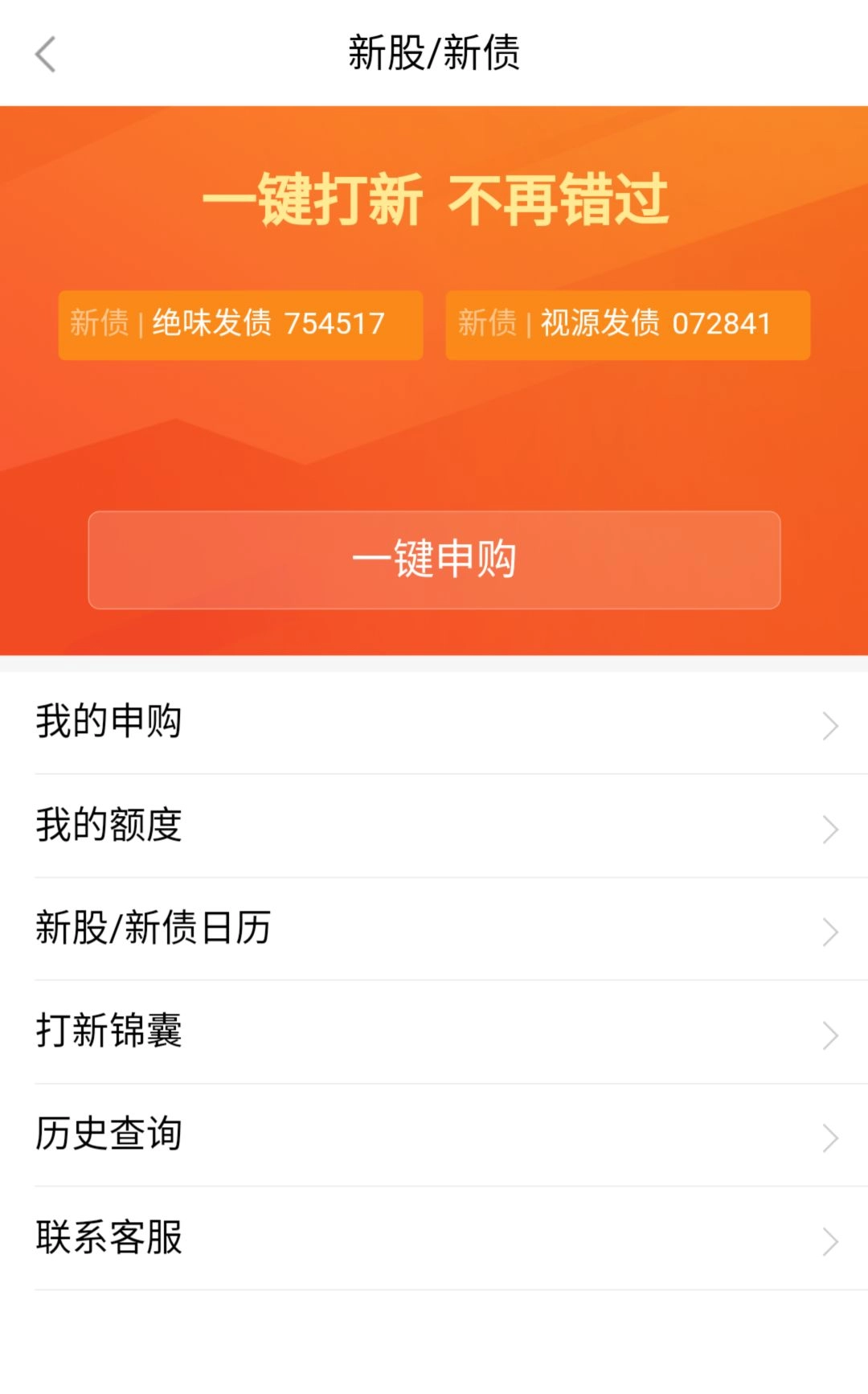Select the 视源发债 072841 bond chip
The height and width of the screenshot is (1394, 868).
pyautogui.click(x=628, y=325)
